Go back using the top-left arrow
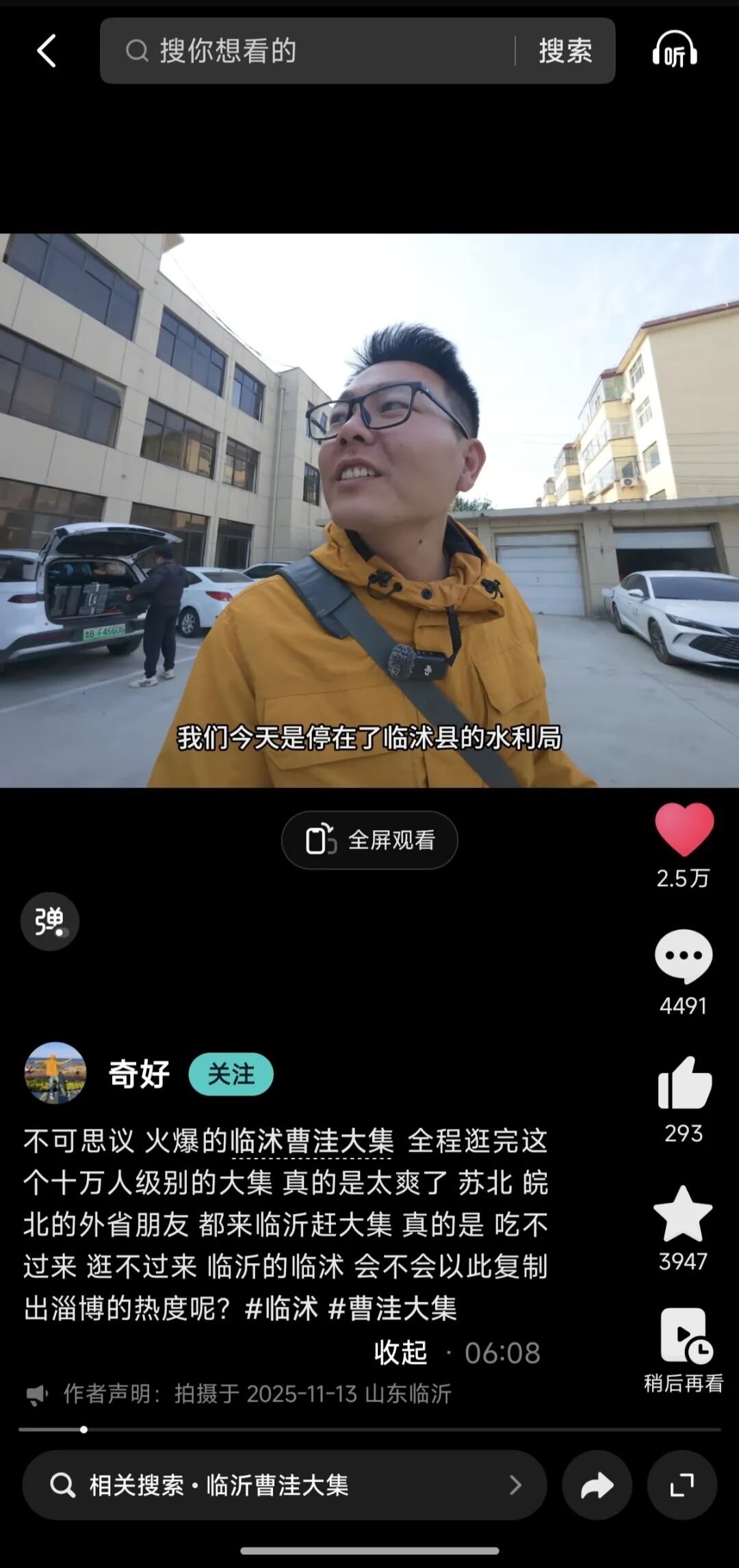The width and height of the screenshot is (739, 1568). click(46, 51)
